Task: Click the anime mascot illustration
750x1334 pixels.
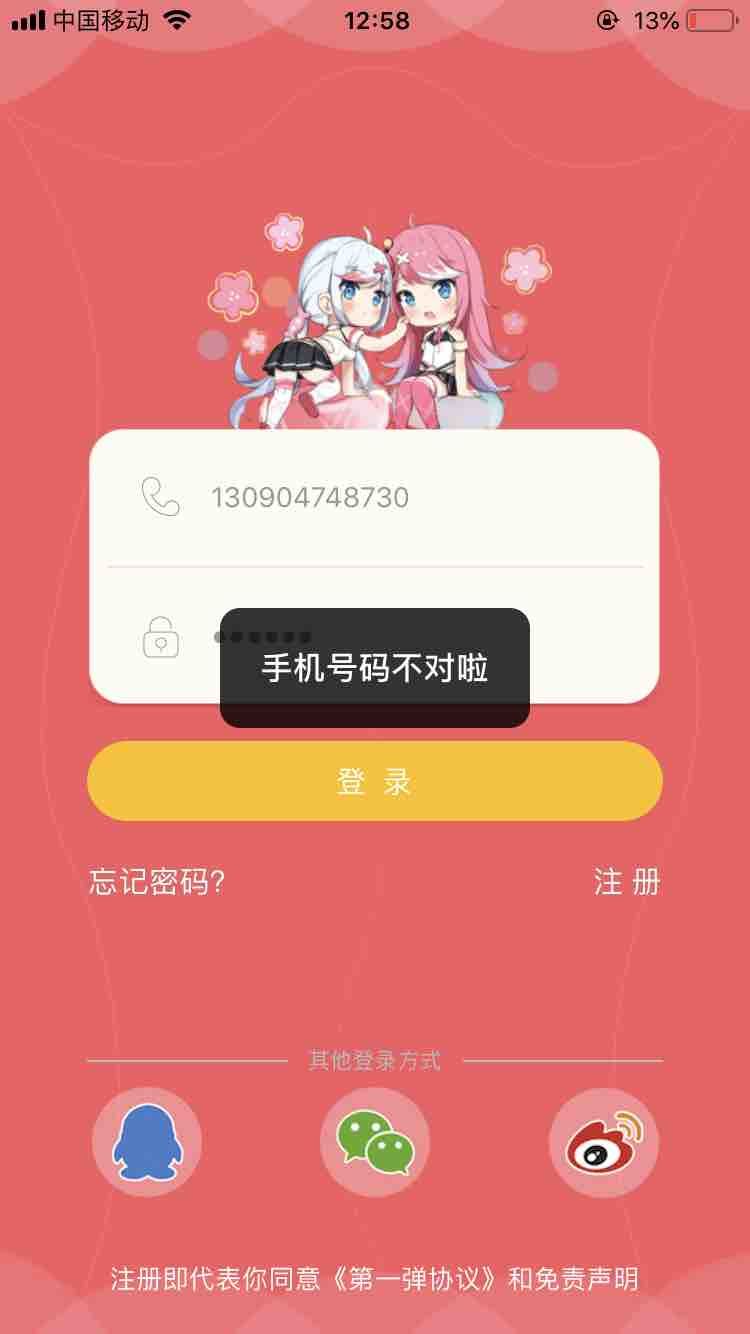Action: pos(374,320)
